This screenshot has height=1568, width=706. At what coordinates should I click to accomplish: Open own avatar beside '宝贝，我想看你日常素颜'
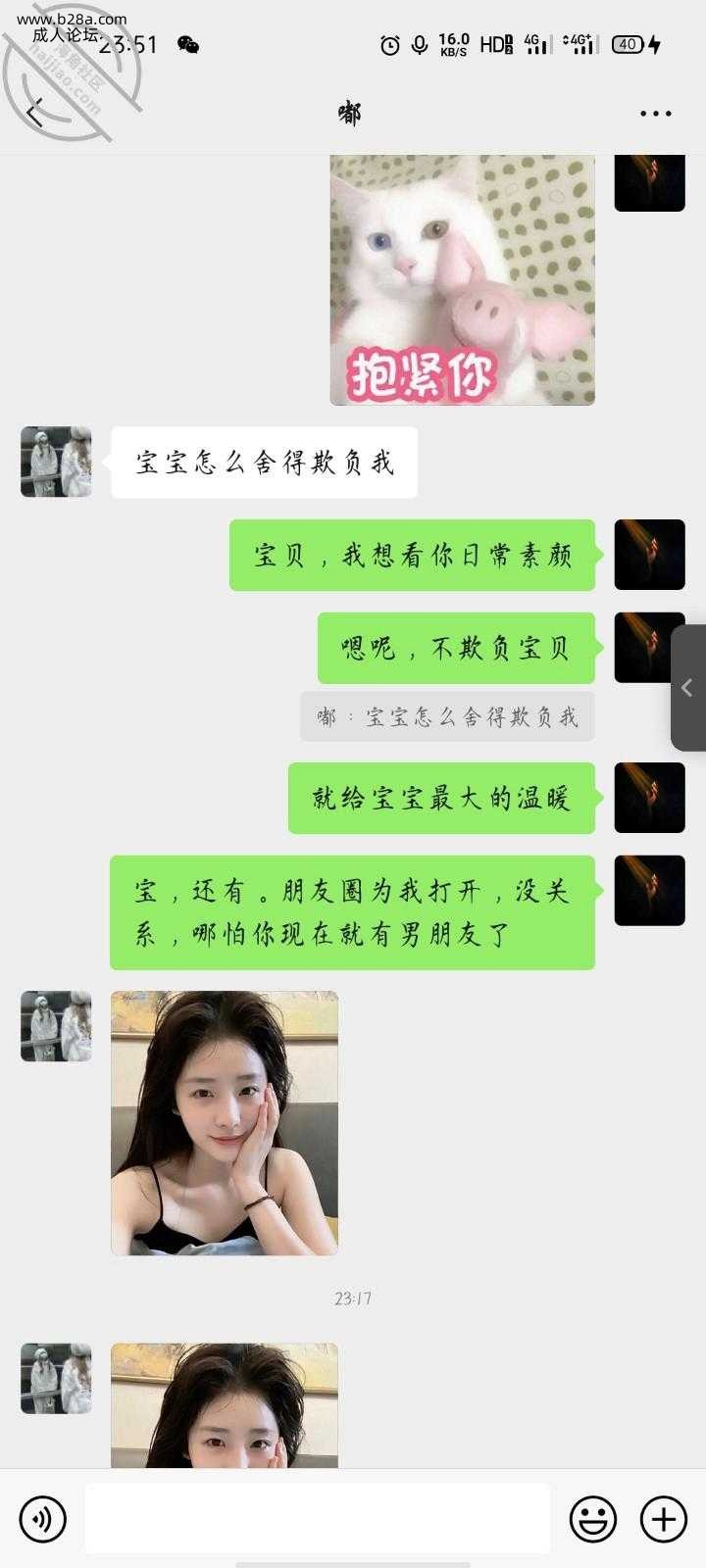click(649, 555)
